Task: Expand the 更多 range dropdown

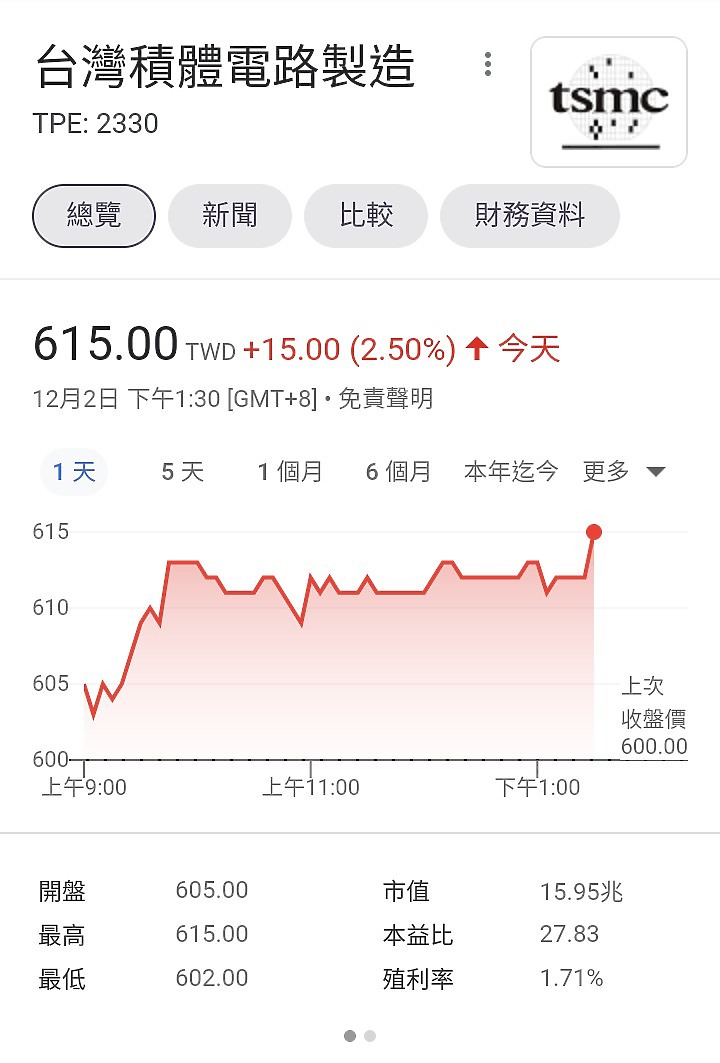Action: (x=624, y=472)
